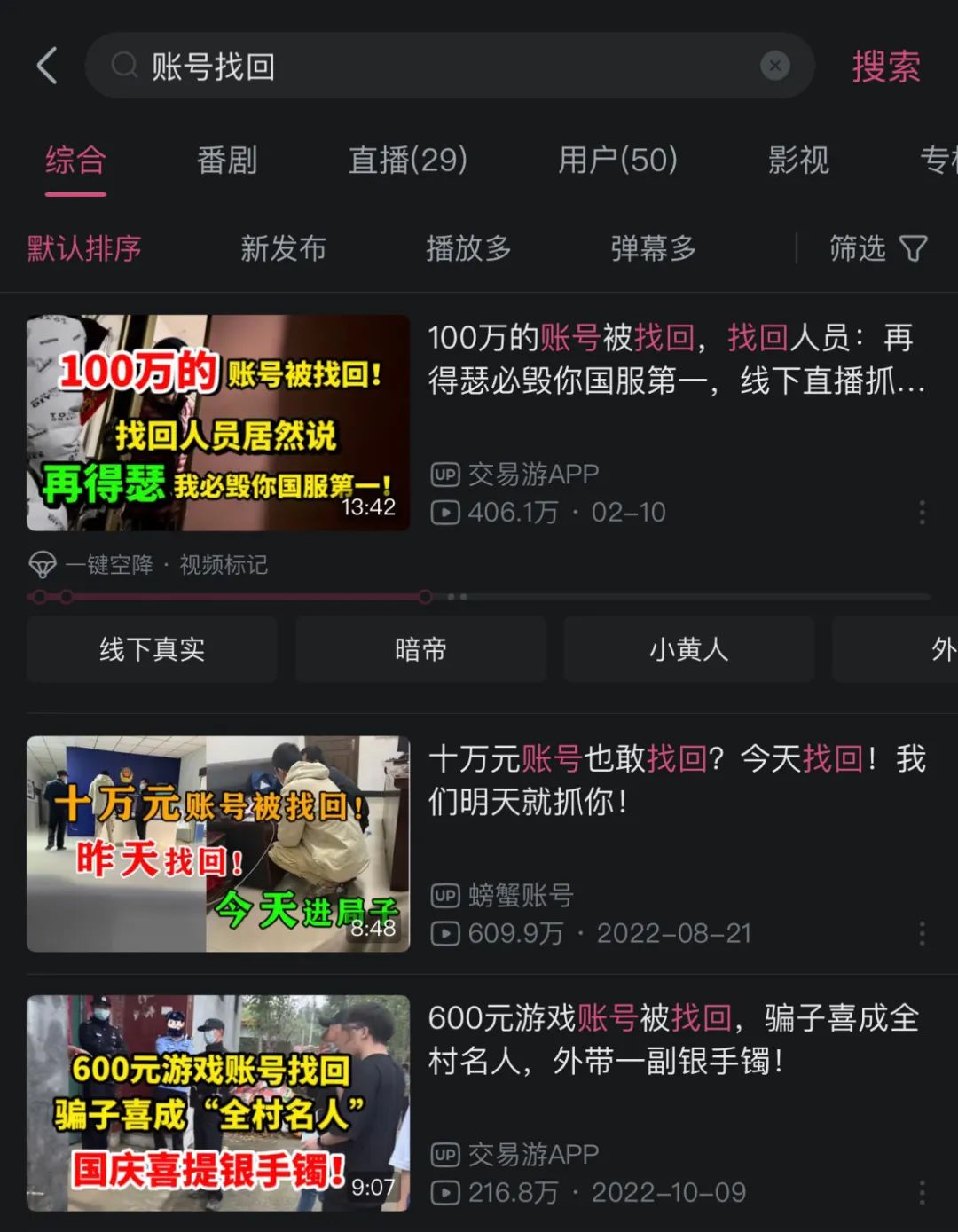This screenshot has width=958, height=1232.
Task: Open more options for 600元游戏账号 video
Action: click(x=923, y=1192)
